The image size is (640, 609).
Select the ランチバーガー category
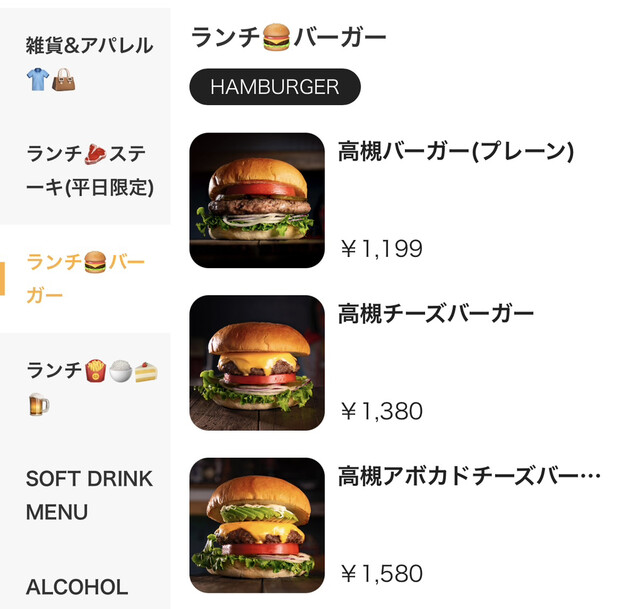pos(88,279)
